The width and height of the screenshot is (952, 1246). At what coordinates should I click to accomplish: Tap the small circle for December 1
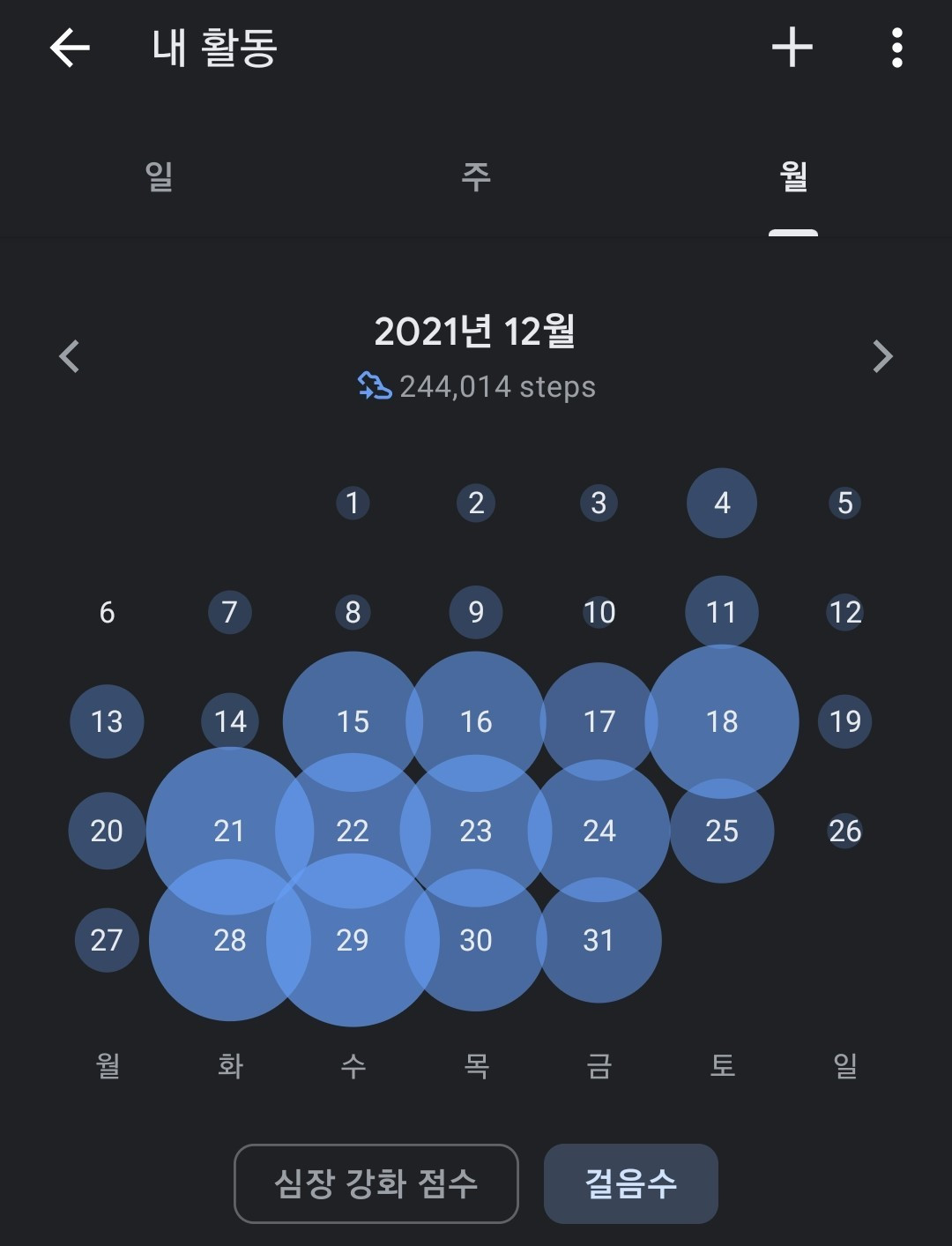click(352, 503)
